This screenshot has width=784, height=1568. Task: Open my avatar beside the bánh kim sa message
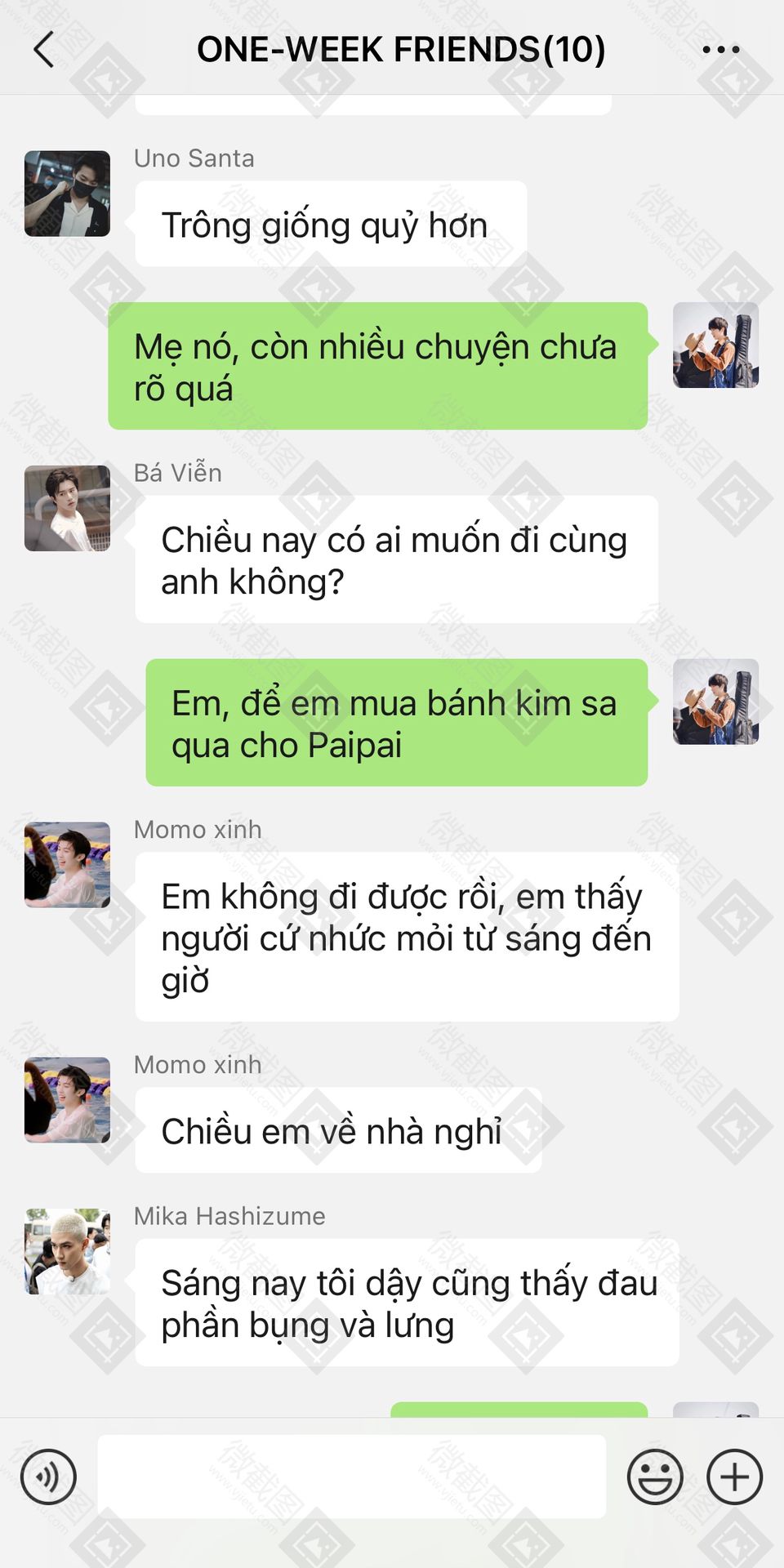click(x=715, y=702)
